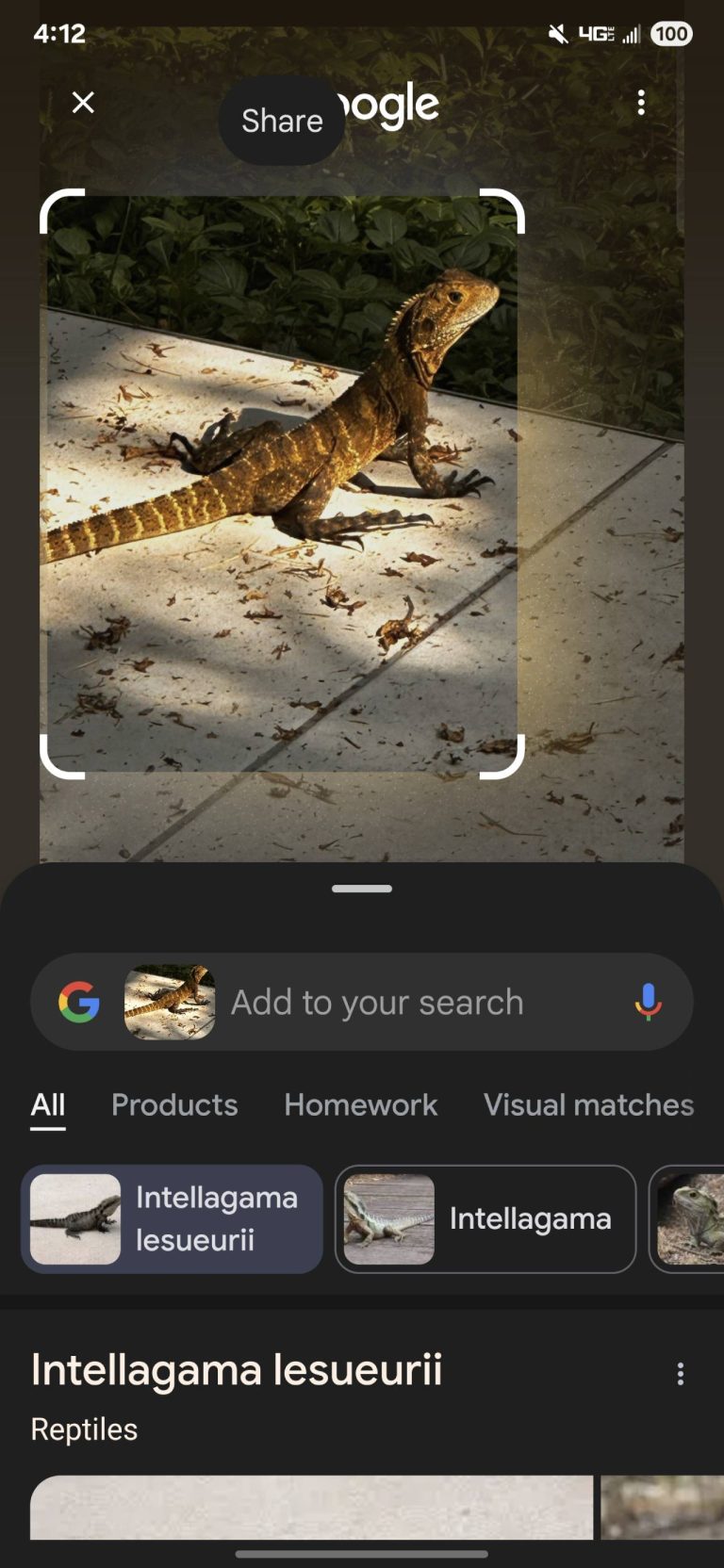724x1568 pixels.
Task: Tap the lizard thumbnail in search bar
Action: (x=170, y=1002)
